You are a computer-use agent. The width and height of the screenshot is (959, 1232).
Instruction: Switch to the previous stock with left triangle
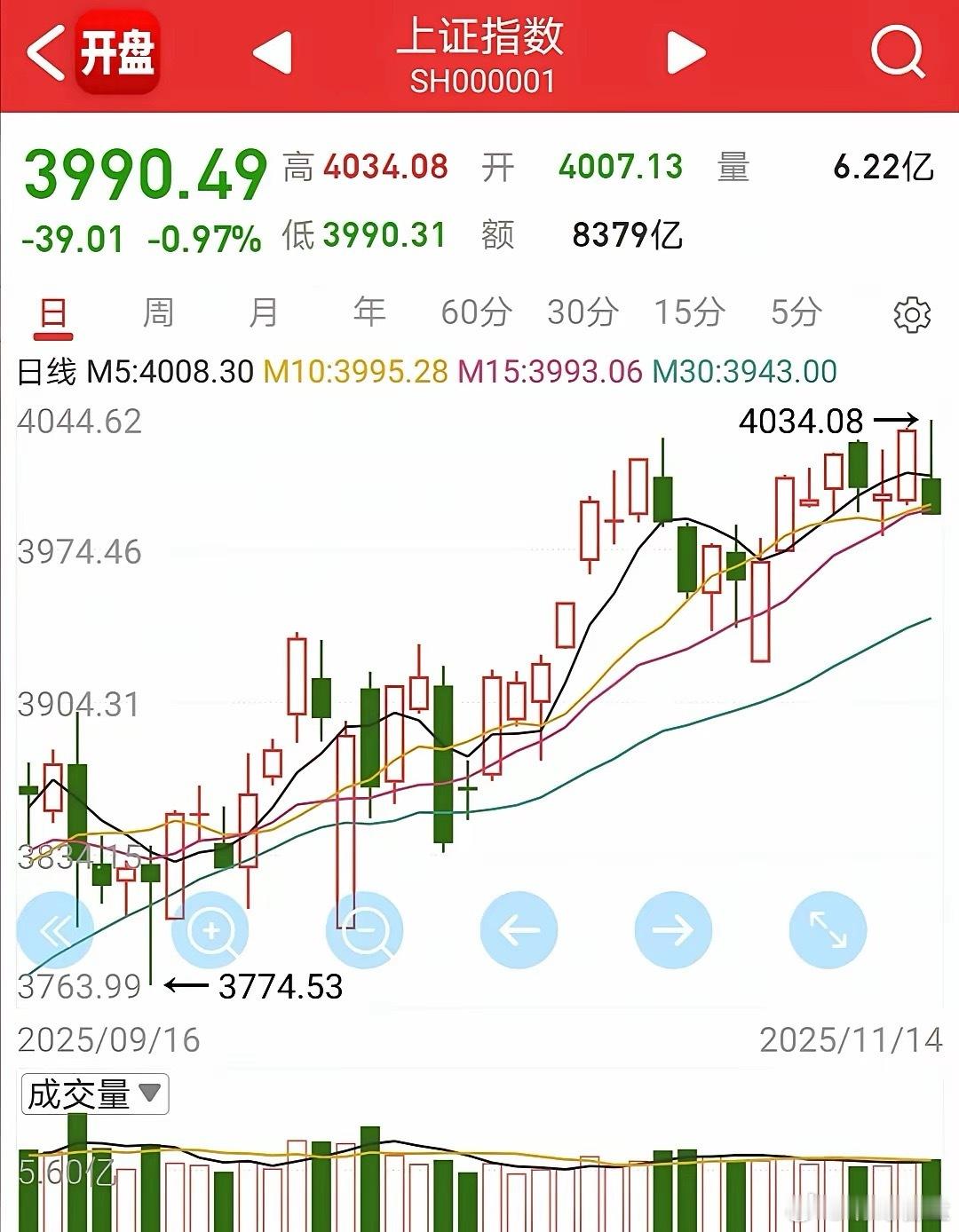pyautogui.click(x=273, y=53)
